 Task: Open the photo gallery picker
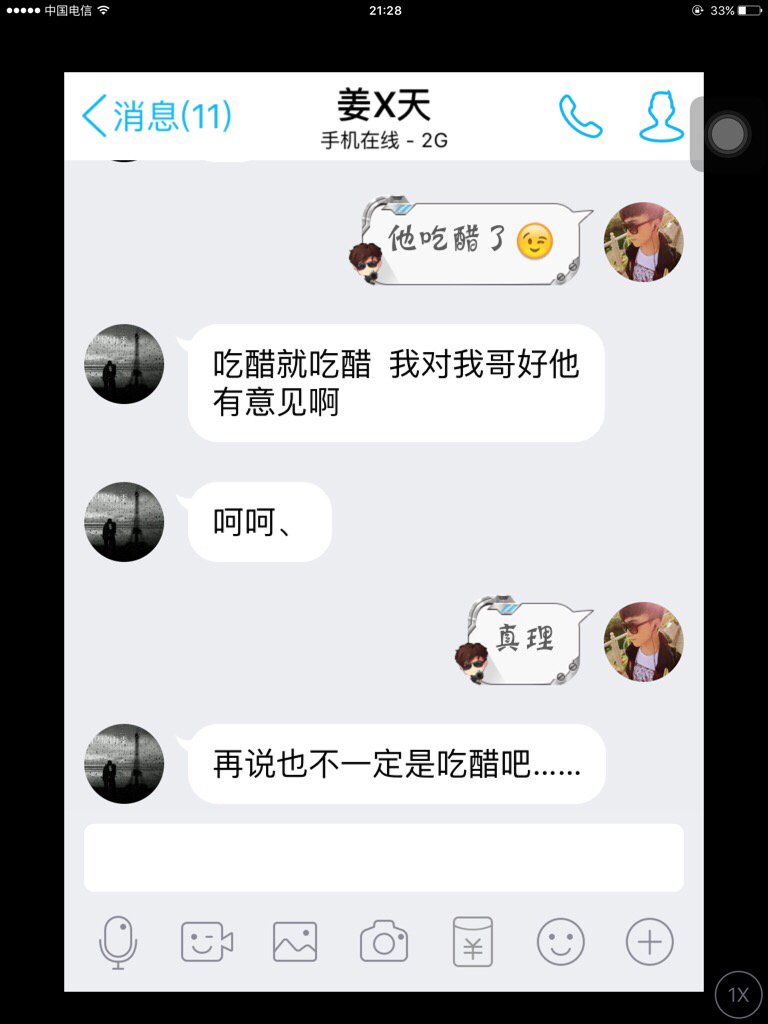pyautogui.click(x=295, y=942)
